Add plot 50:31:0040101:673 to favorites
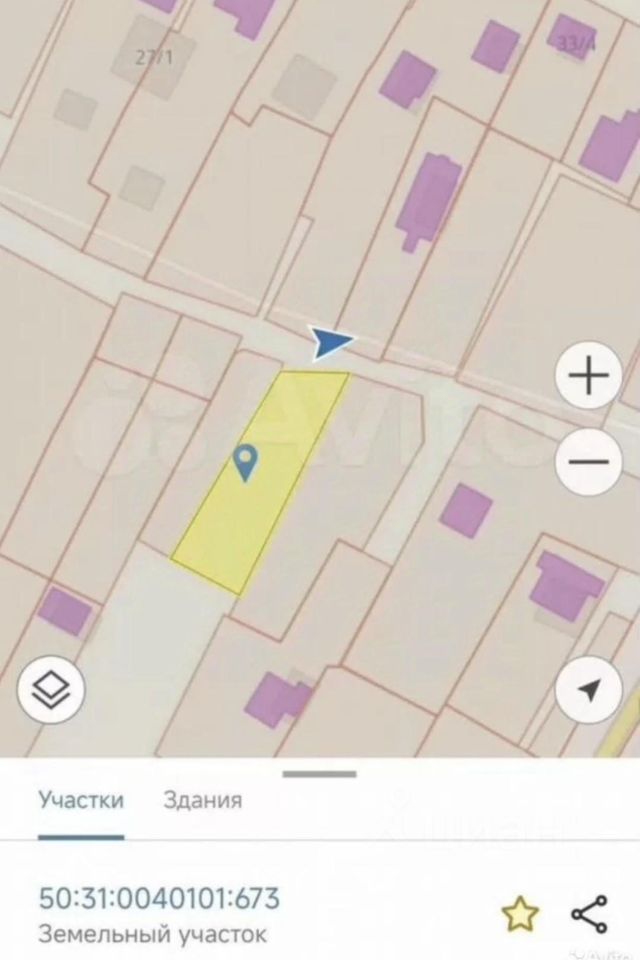 pos(520,914)
